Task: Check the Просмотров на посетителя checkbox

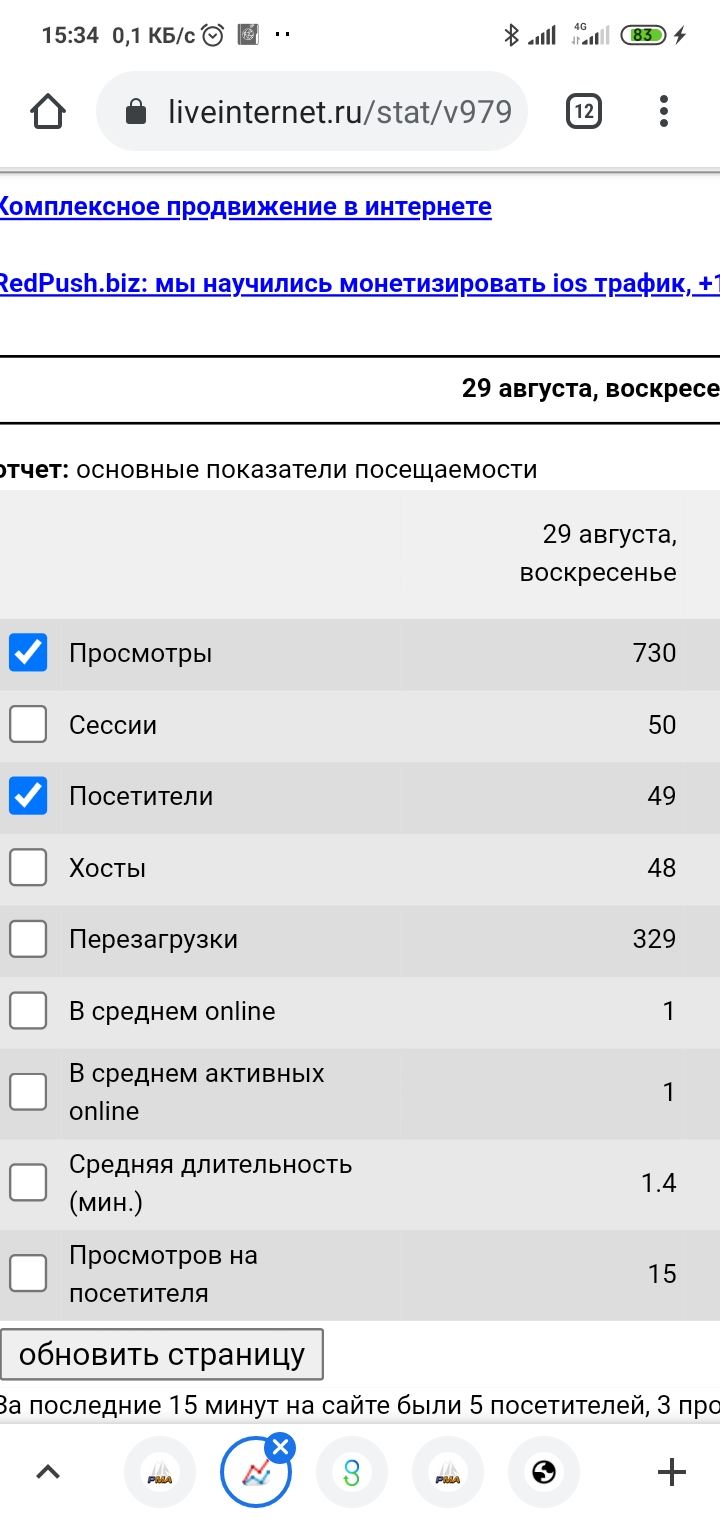Action: click(28, 1273)
